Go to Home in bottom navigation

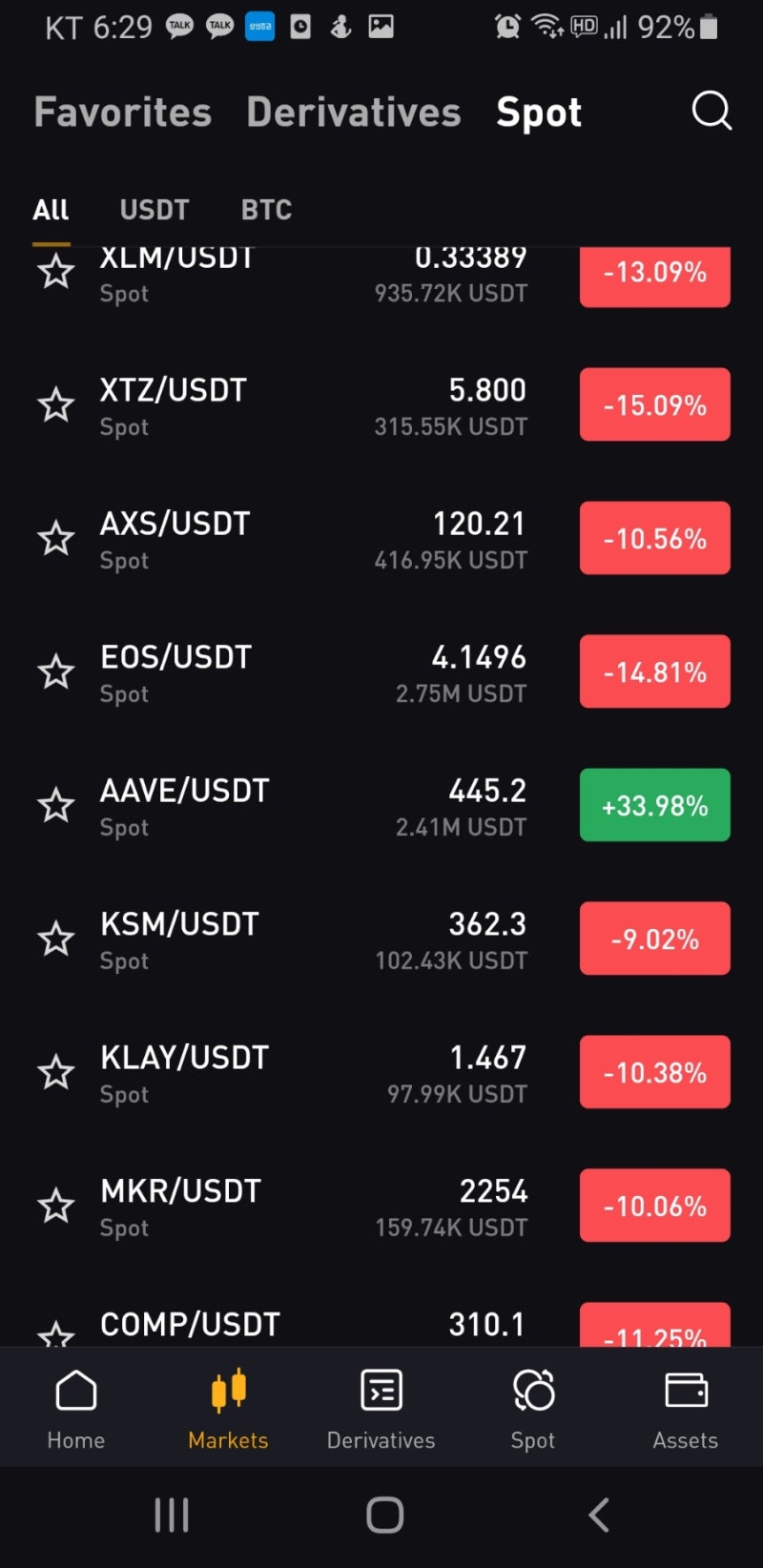click(76, 1409)
